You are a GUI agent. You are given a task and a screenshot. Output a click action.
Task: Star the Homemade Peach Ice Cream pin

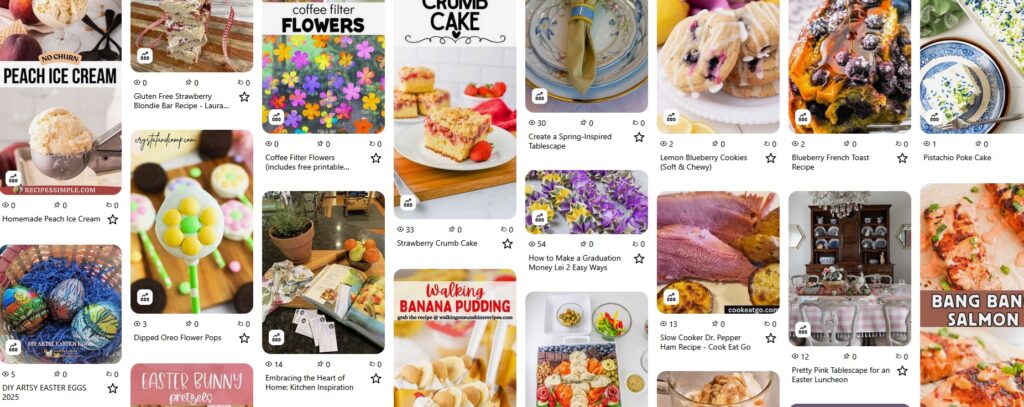point(112,219)
